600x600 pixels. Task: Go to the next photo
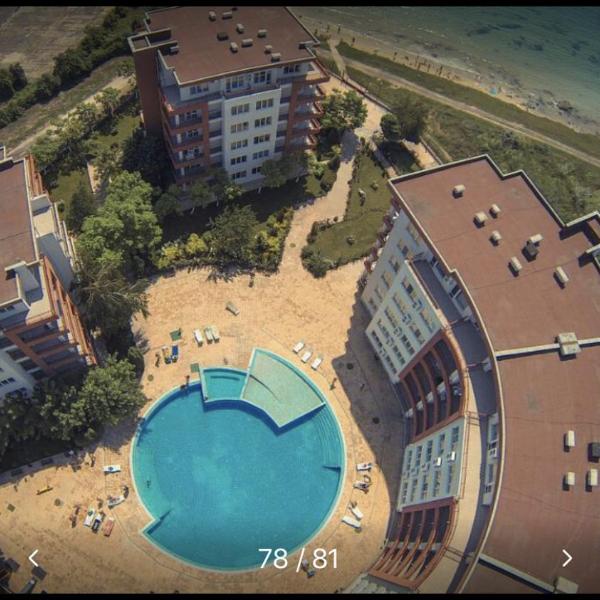(567, 558)
